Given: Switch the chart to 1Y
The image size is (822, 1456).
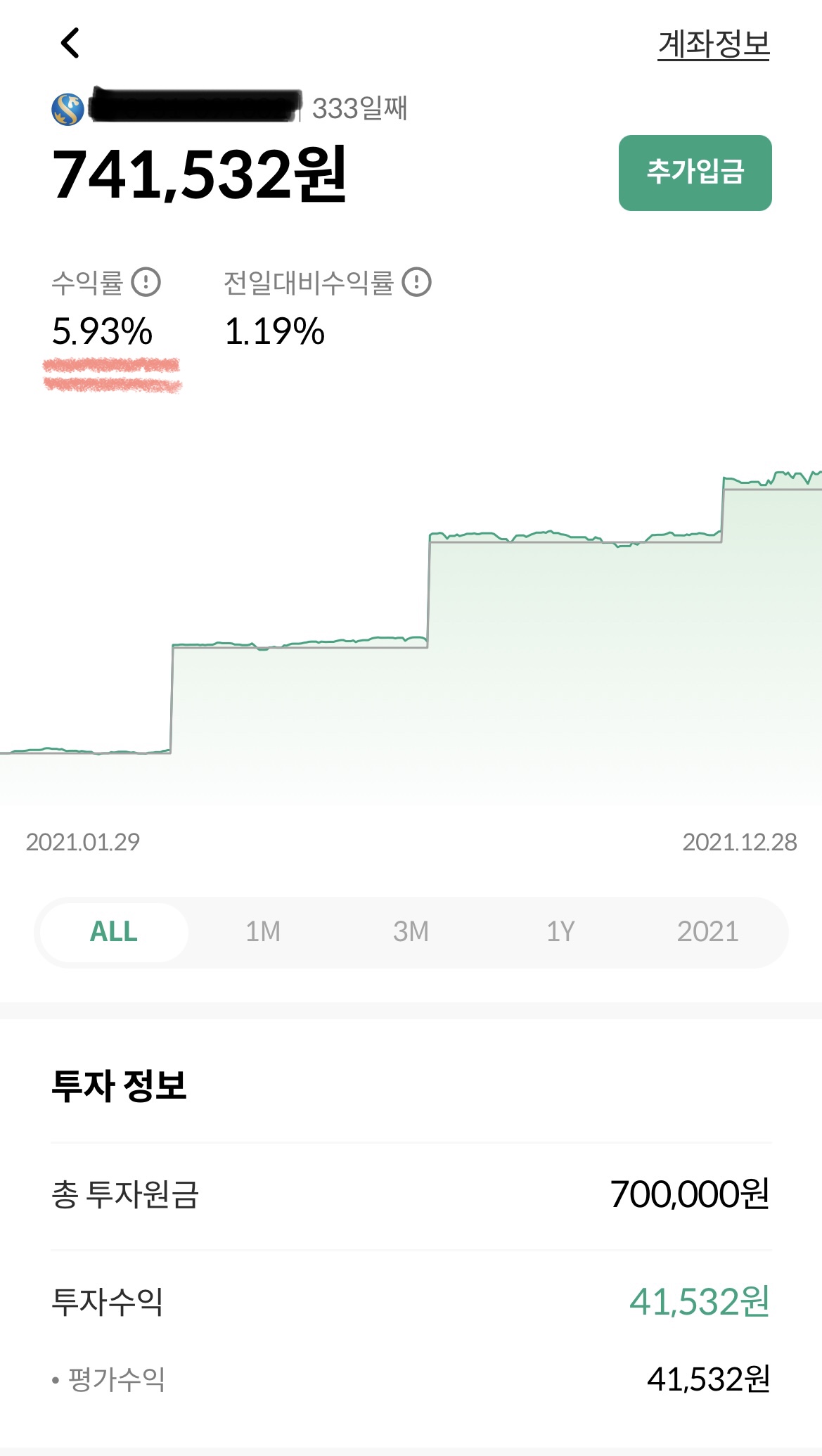Looking at the screenshot, I should coord(560,932).
